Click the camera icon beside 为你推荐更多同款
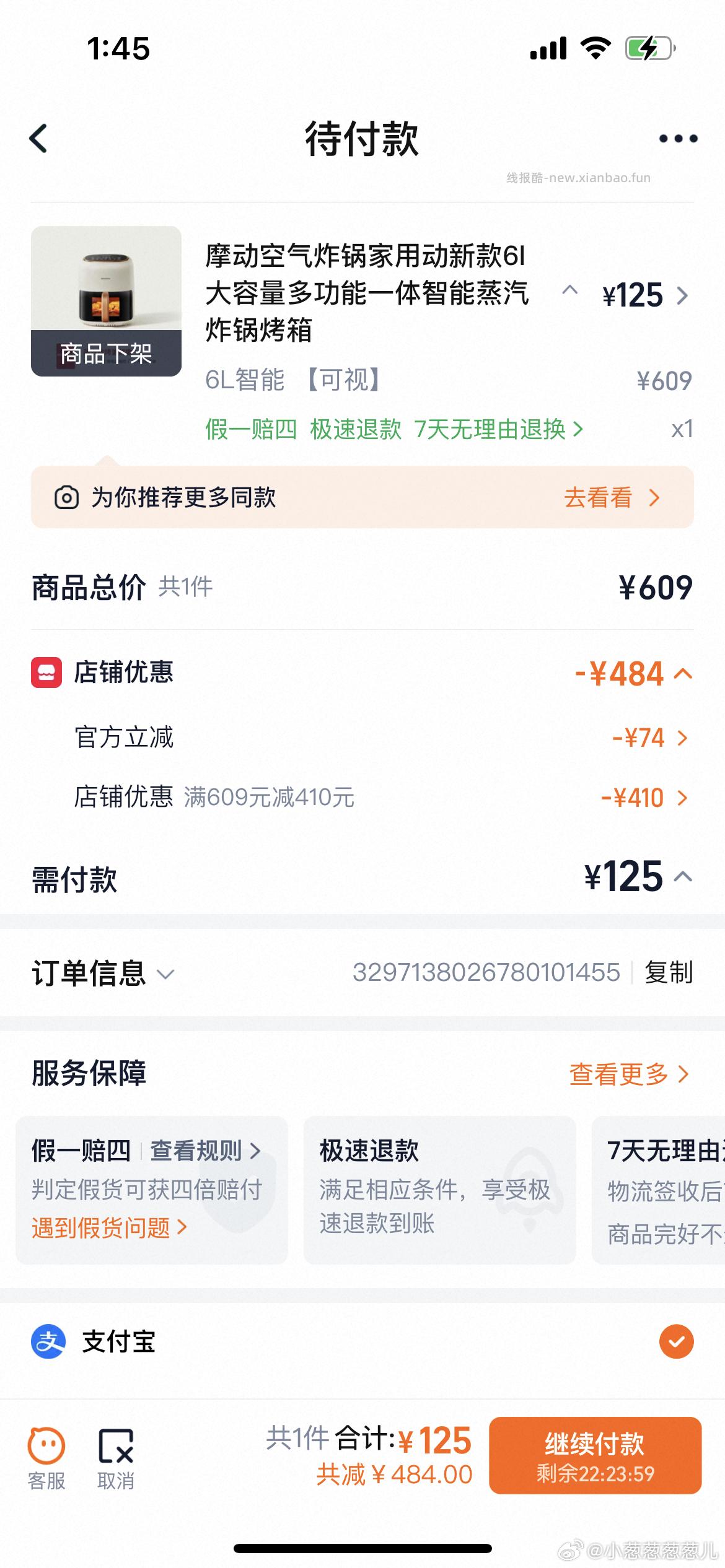The height and width of the screenshot is (1568, 725). coord(68,497)
